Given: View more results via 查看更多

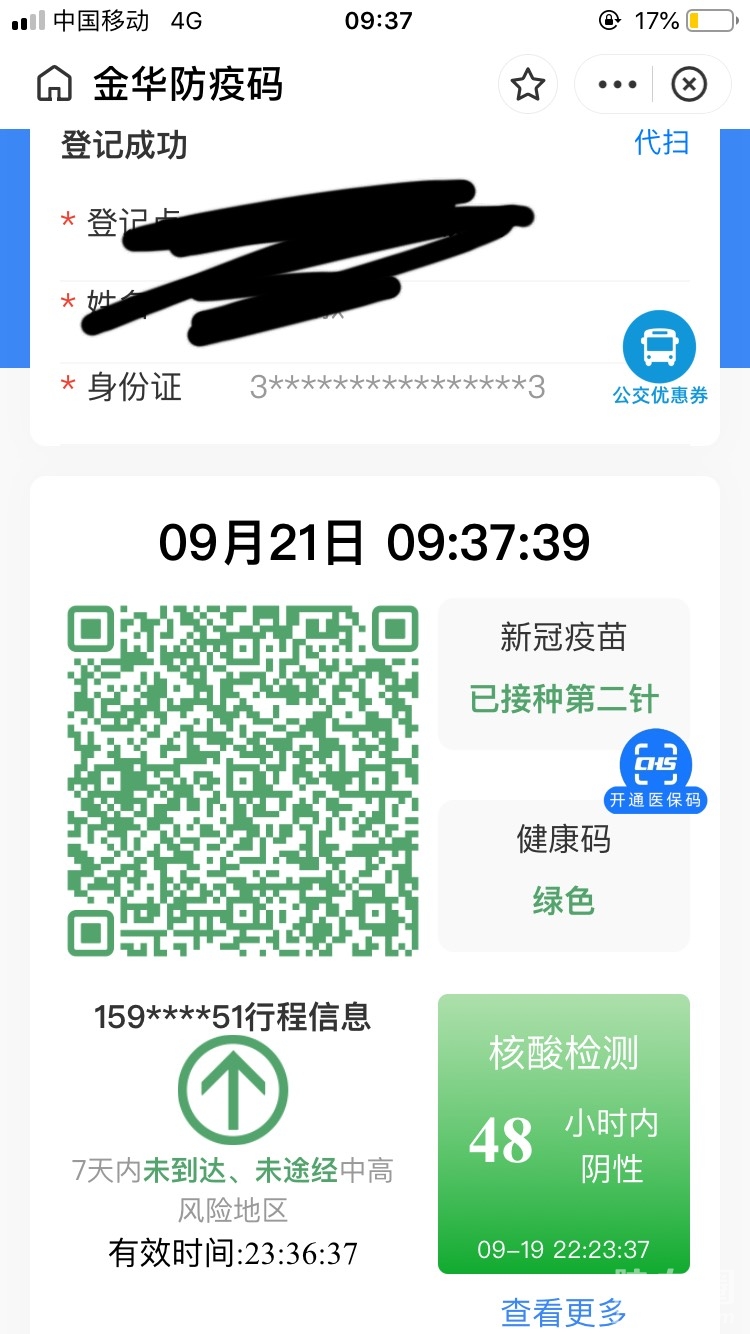Looking at the screenshot, I should coord(563,1311).
